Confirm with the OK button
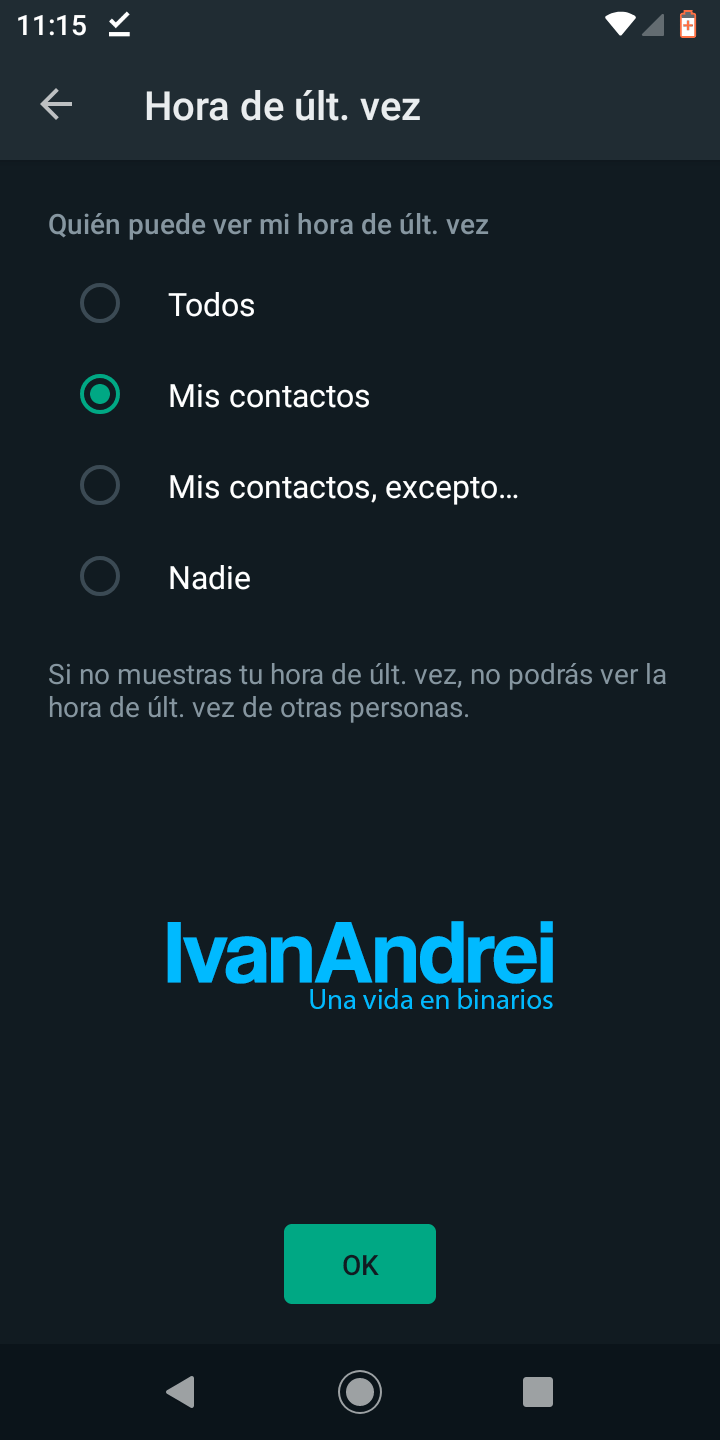The height and width of the screenshot is (1440, 720). tap(360, 1264)
